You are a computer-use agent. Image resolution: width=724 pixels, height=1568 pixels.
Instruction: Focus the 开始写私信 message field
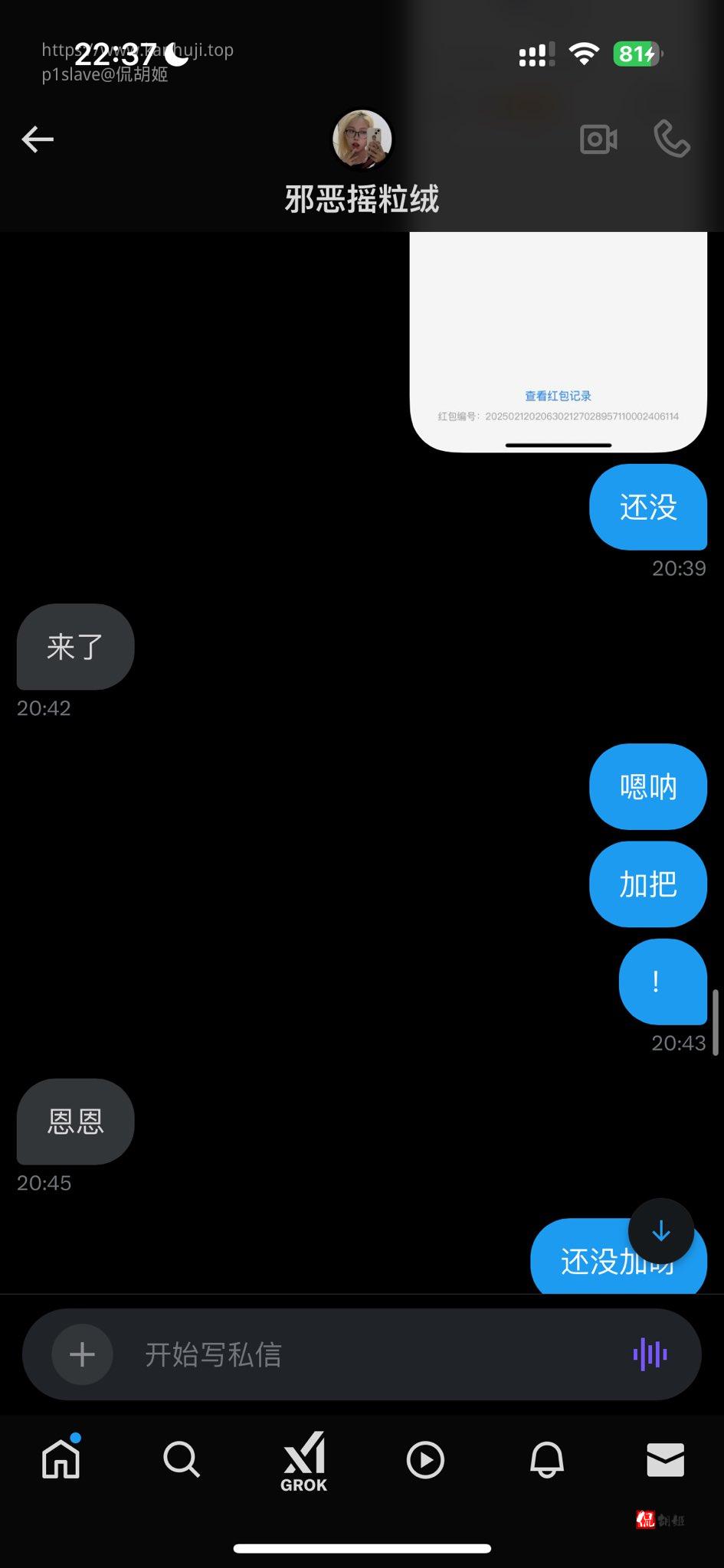pyautogui.click(x=368, y=1354)
